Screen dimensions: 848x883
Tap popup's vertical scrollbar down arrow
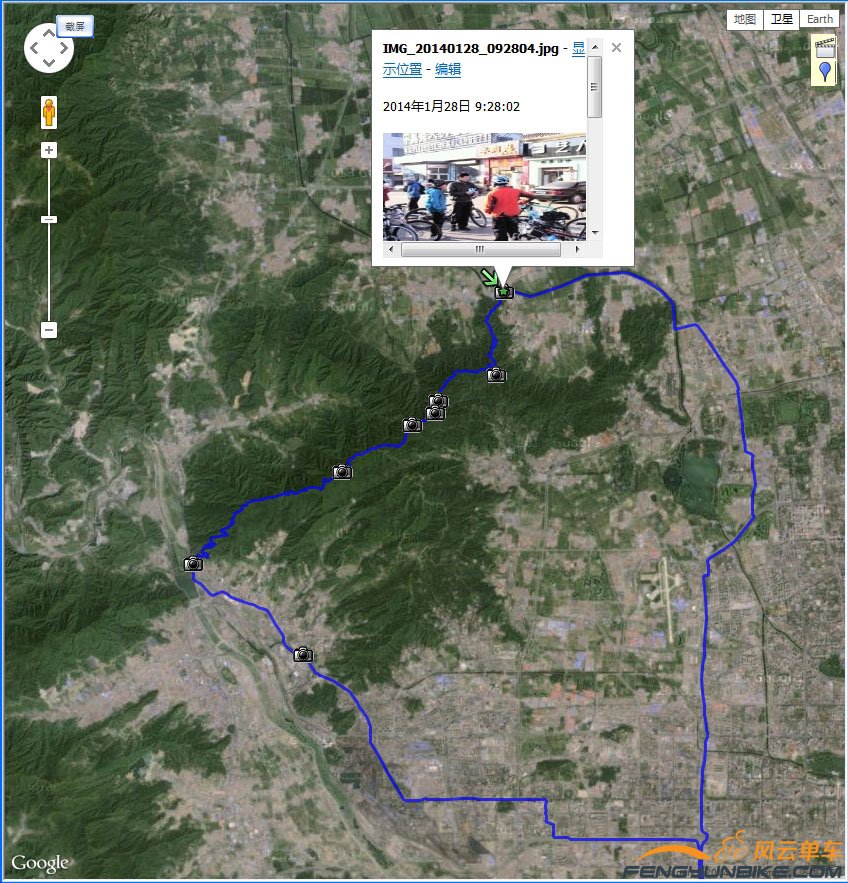tap(595, 232)
